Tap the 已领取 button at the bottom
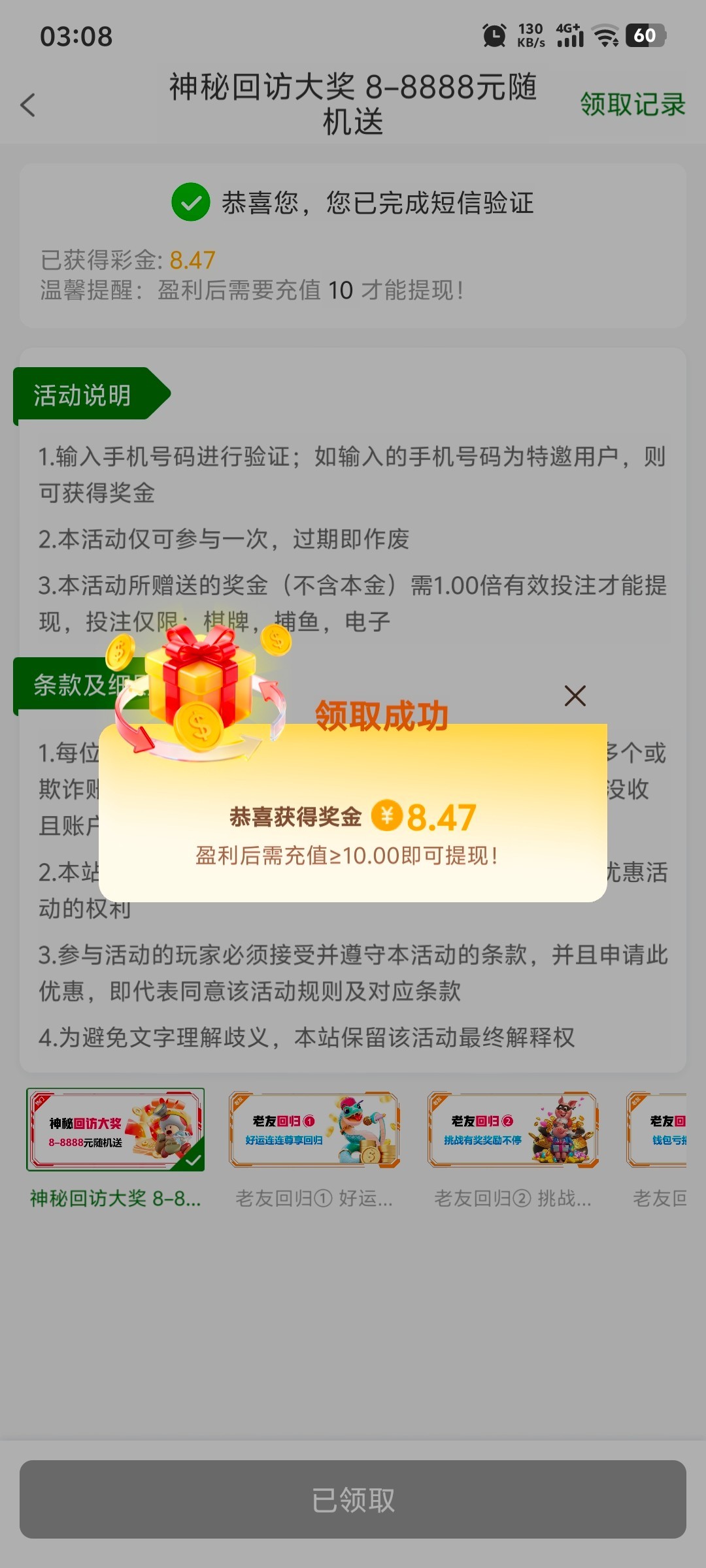Image resolution: width=706 pixels, height=1568 pixels. pos(353,1499)
